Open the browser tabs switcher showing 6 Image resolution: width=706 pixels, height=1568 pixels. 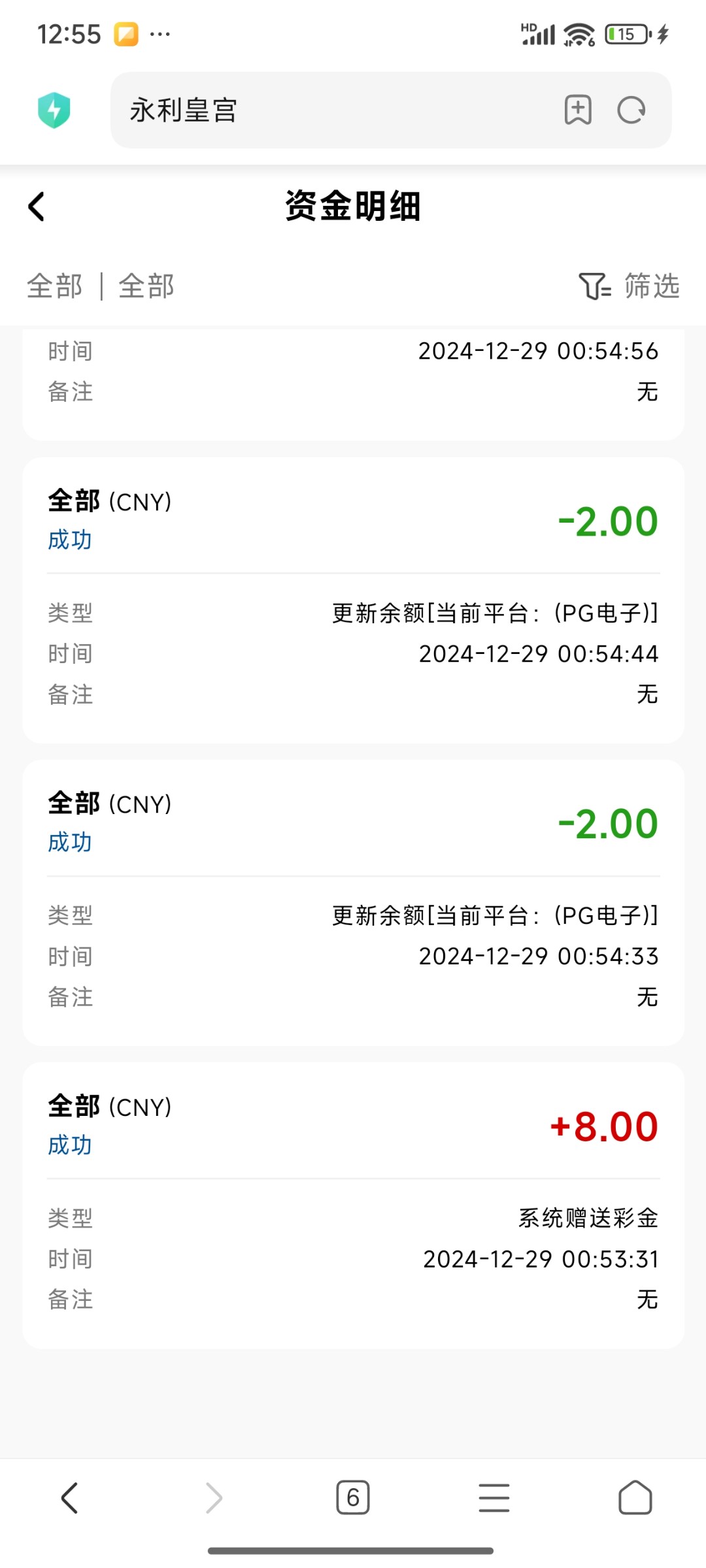click(353, 1497)
